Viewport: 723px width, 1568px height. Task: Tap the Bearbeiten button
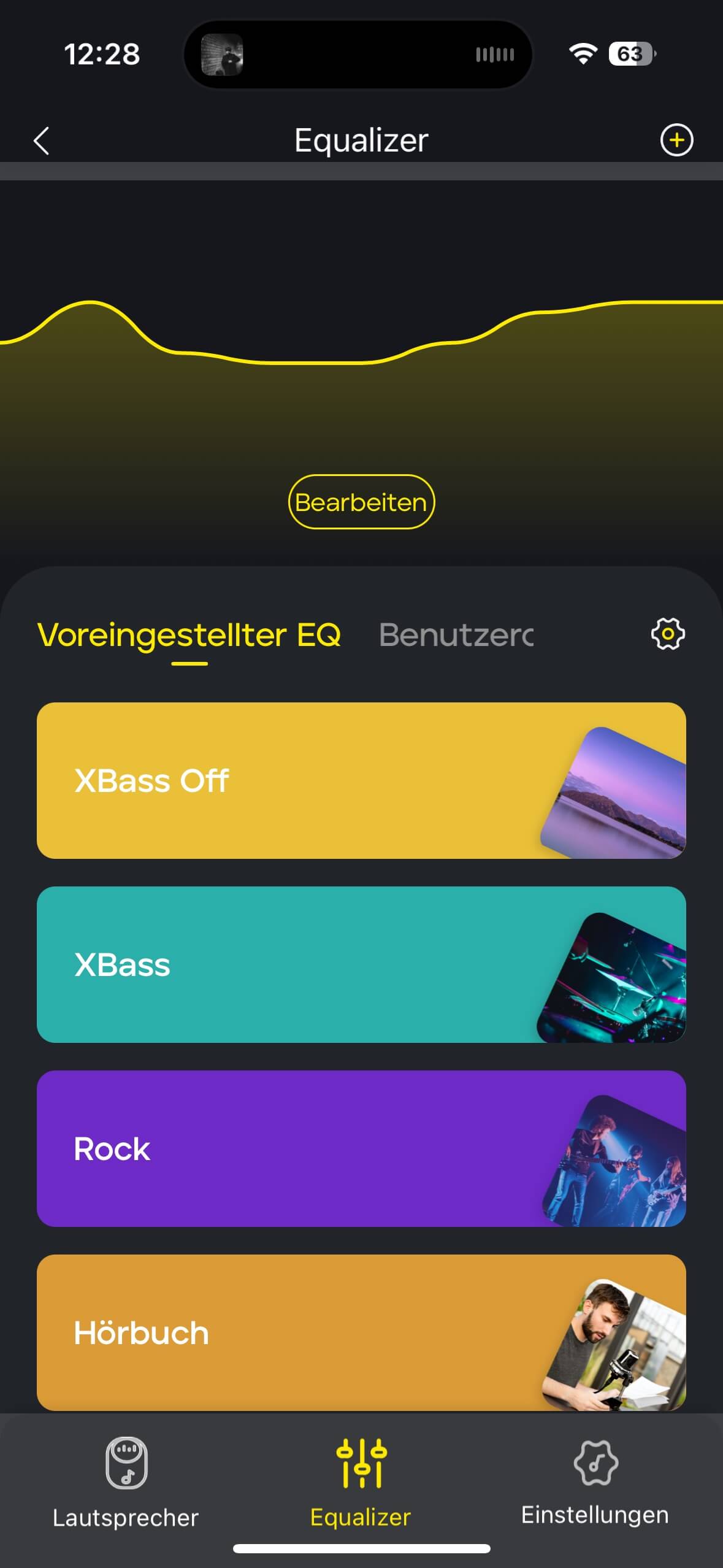pos(361,502)
